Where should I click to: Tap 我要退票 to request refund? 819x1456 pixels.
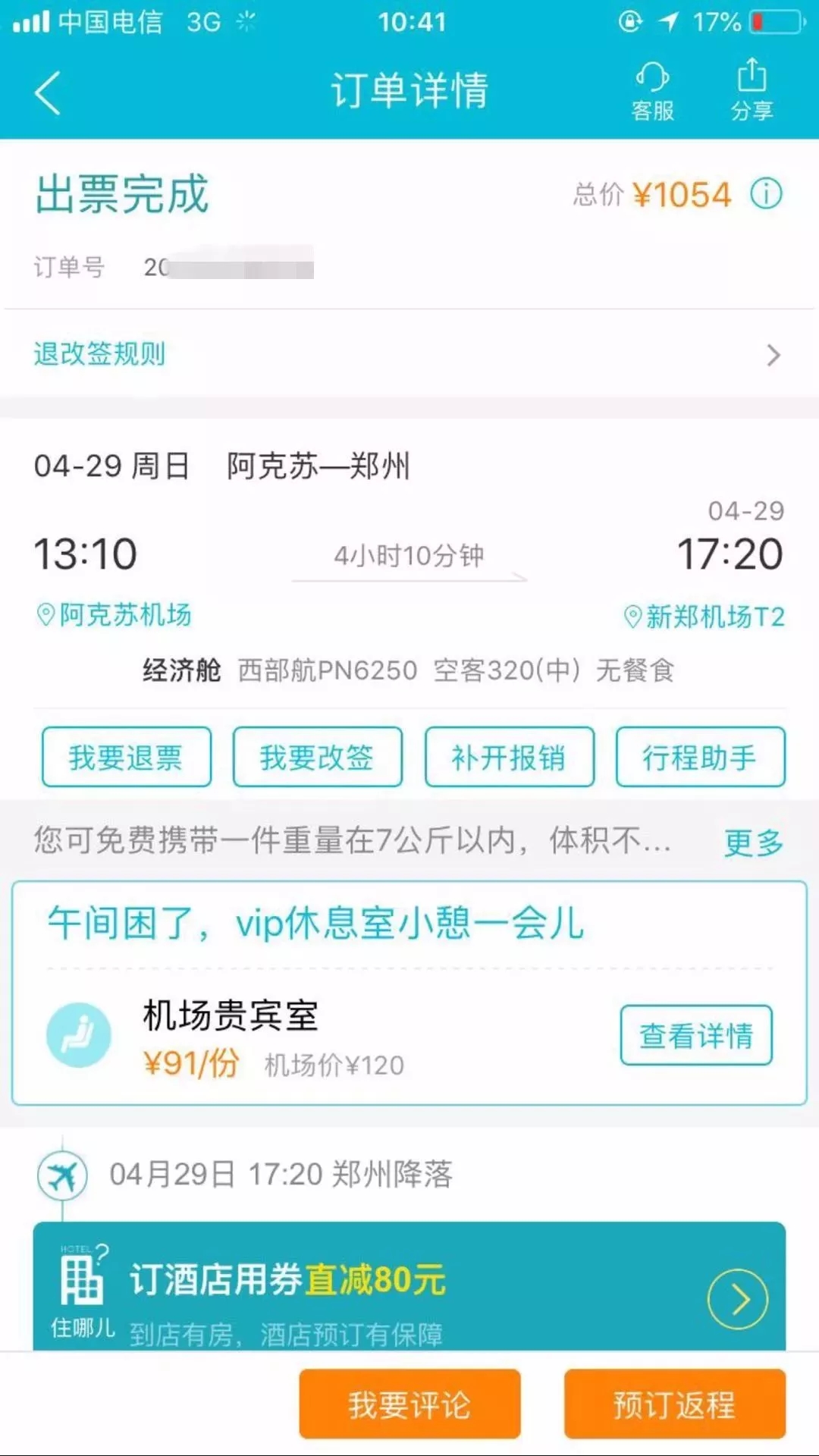[126, 756]
